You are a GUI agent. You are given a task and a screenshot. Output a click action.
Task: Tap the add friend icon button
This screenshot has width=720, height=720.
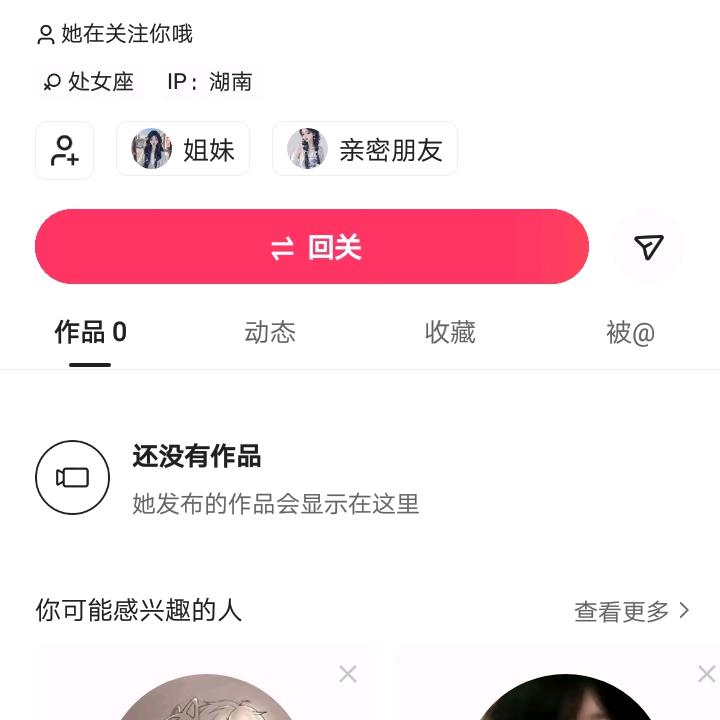point(65,151)
